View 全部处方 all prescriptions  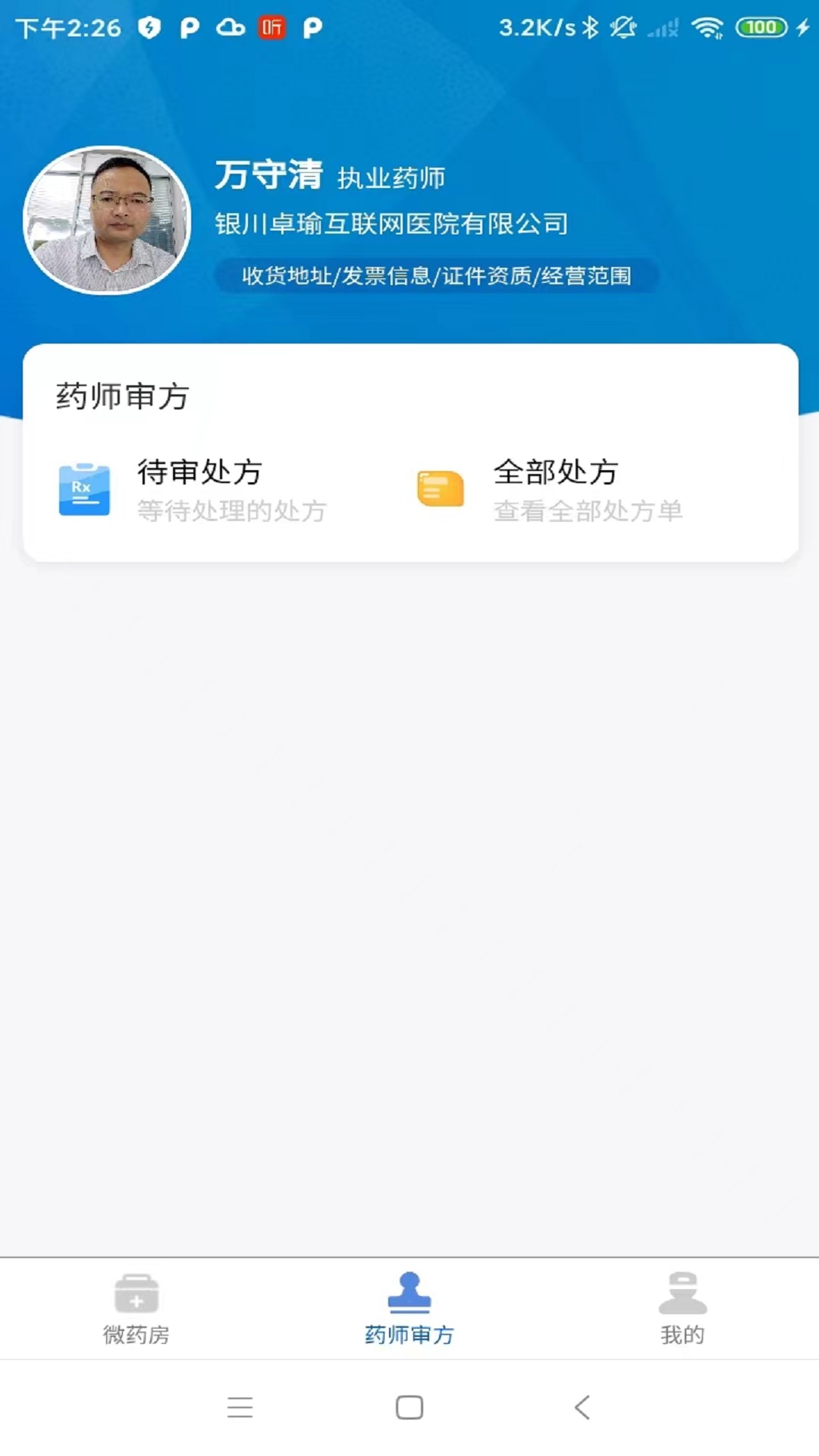pyautogui.click(x=554, y=489)
